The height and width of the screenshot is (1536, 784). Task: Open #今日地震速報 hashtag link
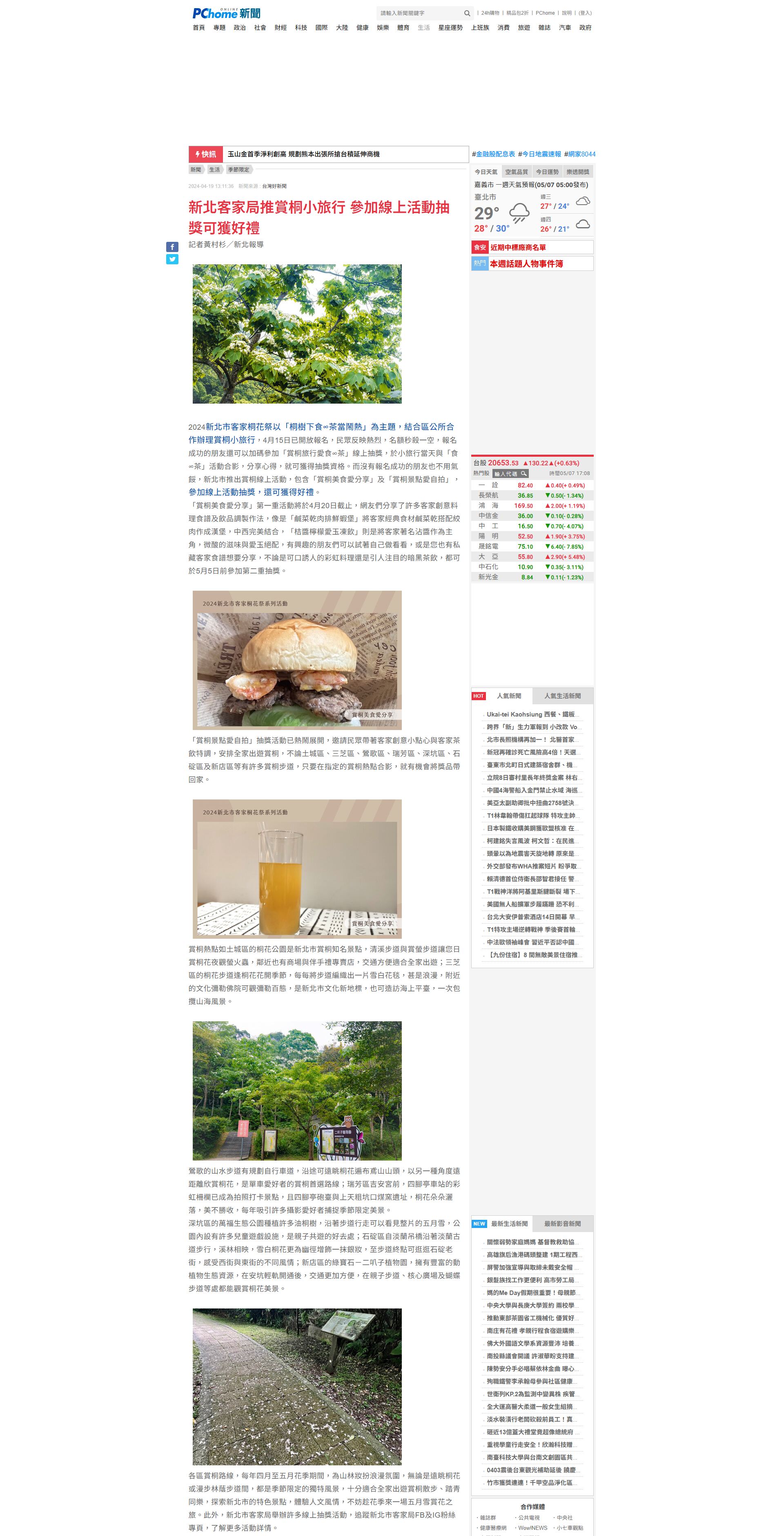539,154
